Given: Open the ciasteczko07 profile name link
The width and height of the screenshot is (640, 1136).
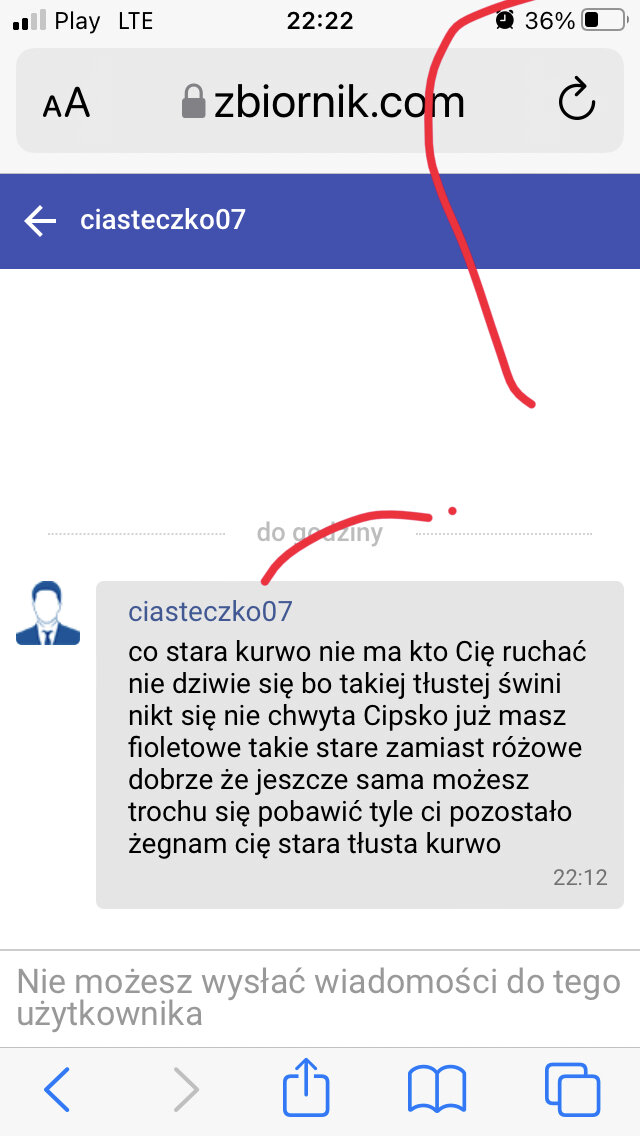Looking at the screenshot, I should 210,611.
